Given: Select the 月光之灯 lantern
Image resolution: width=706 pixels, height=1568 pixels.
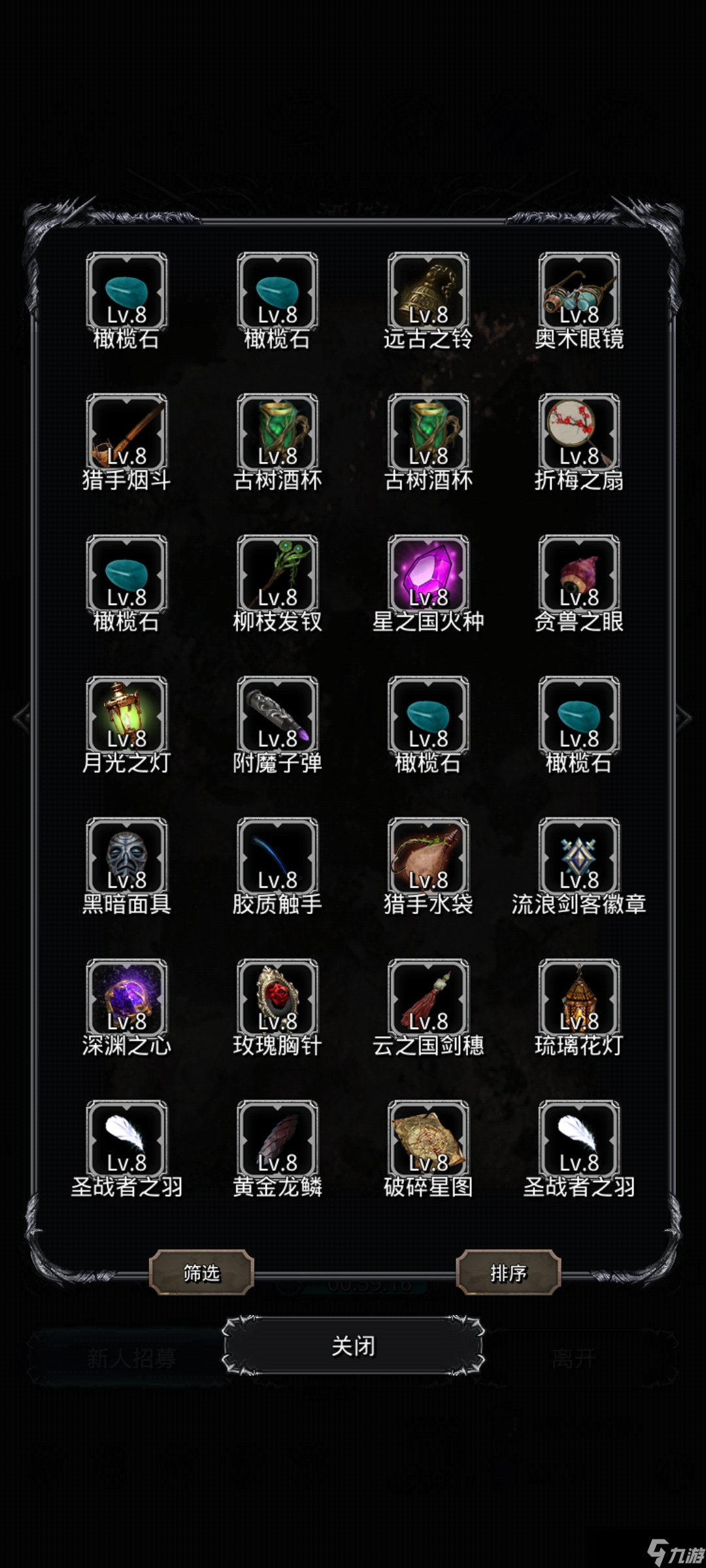Looking at the screenshot, I should pyautogui.click(x=126, y=716).
